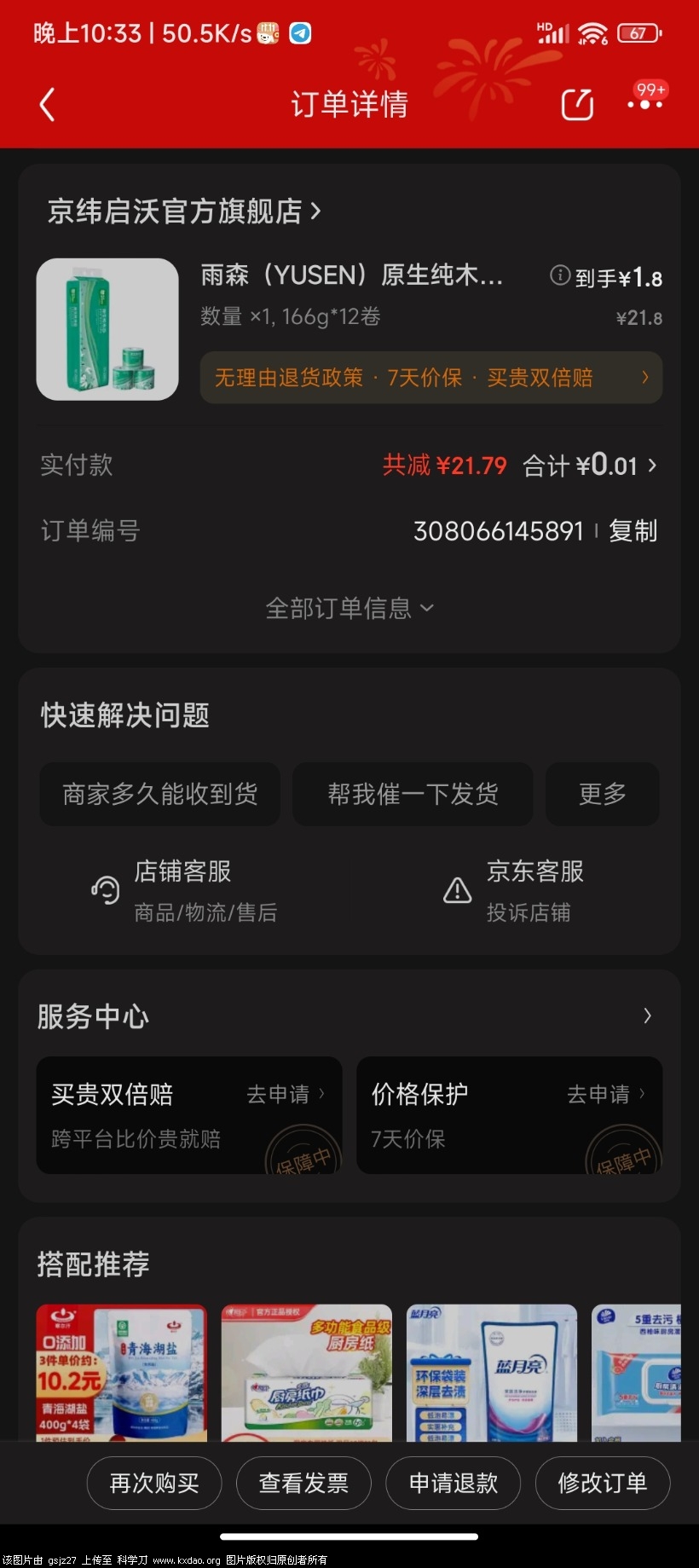The width and height of the screenshot is (699, 1568).
Task: Go back from order details
Action: 48,105
